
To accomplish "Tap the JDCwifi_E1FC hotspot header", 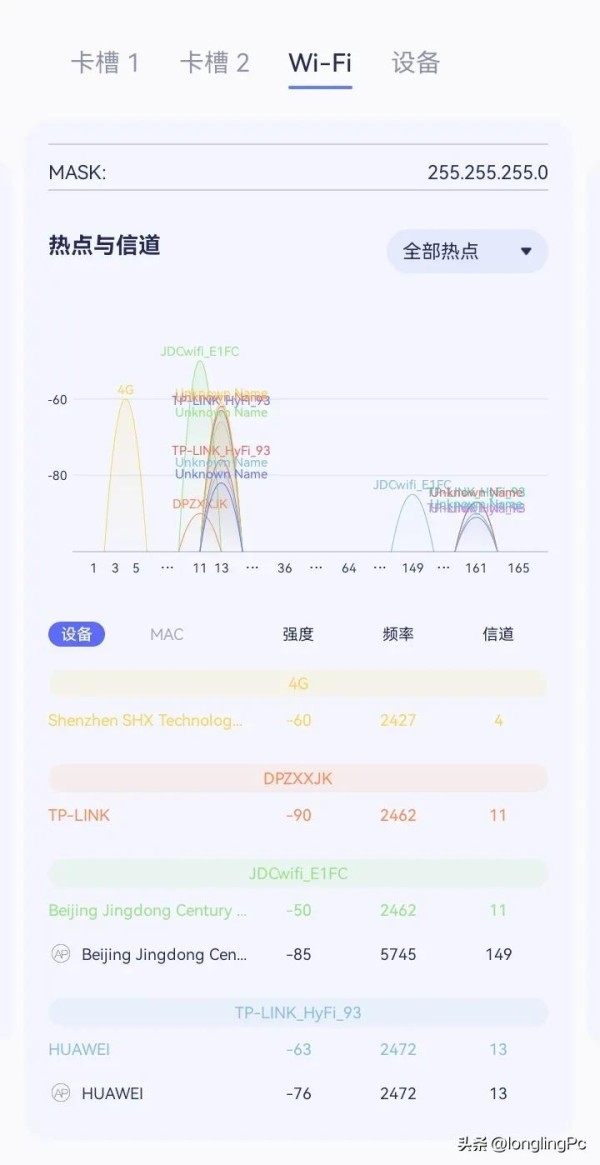I will [x=298, y=873].
